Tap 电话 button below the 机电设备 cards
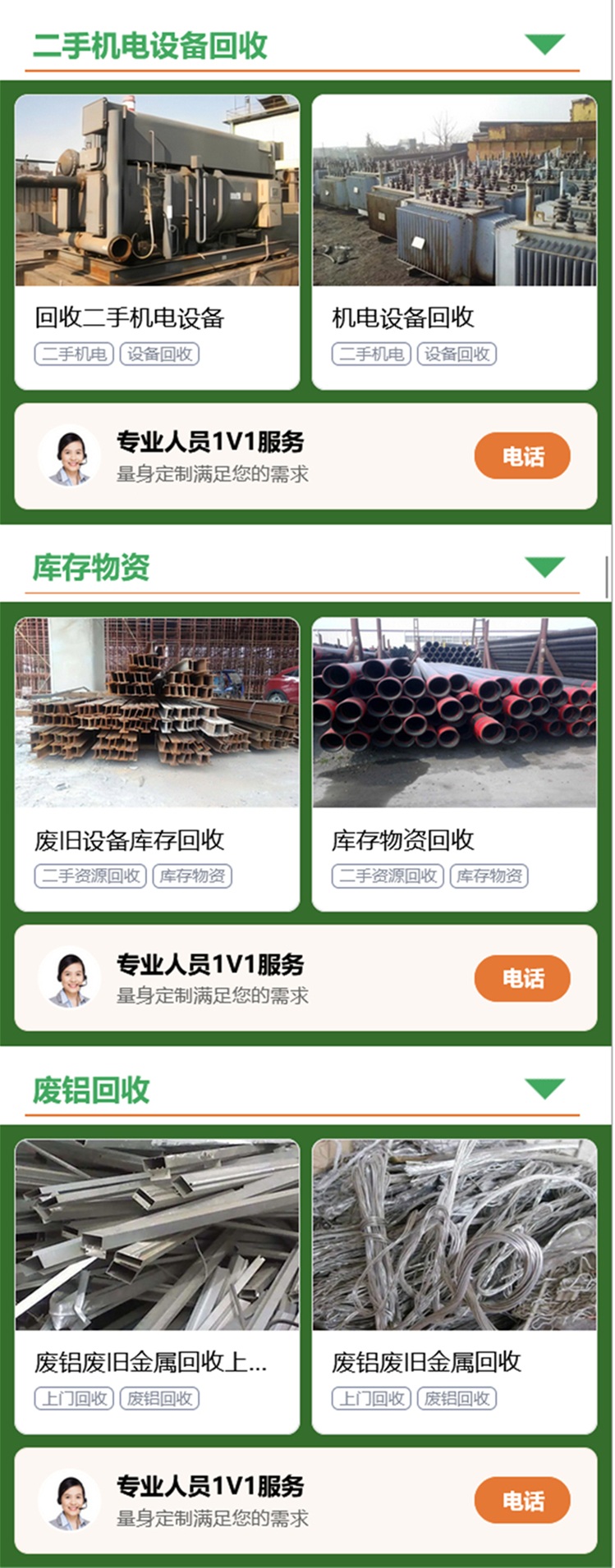The width and height of the screenshot is (615, 1568). [522, 456]
